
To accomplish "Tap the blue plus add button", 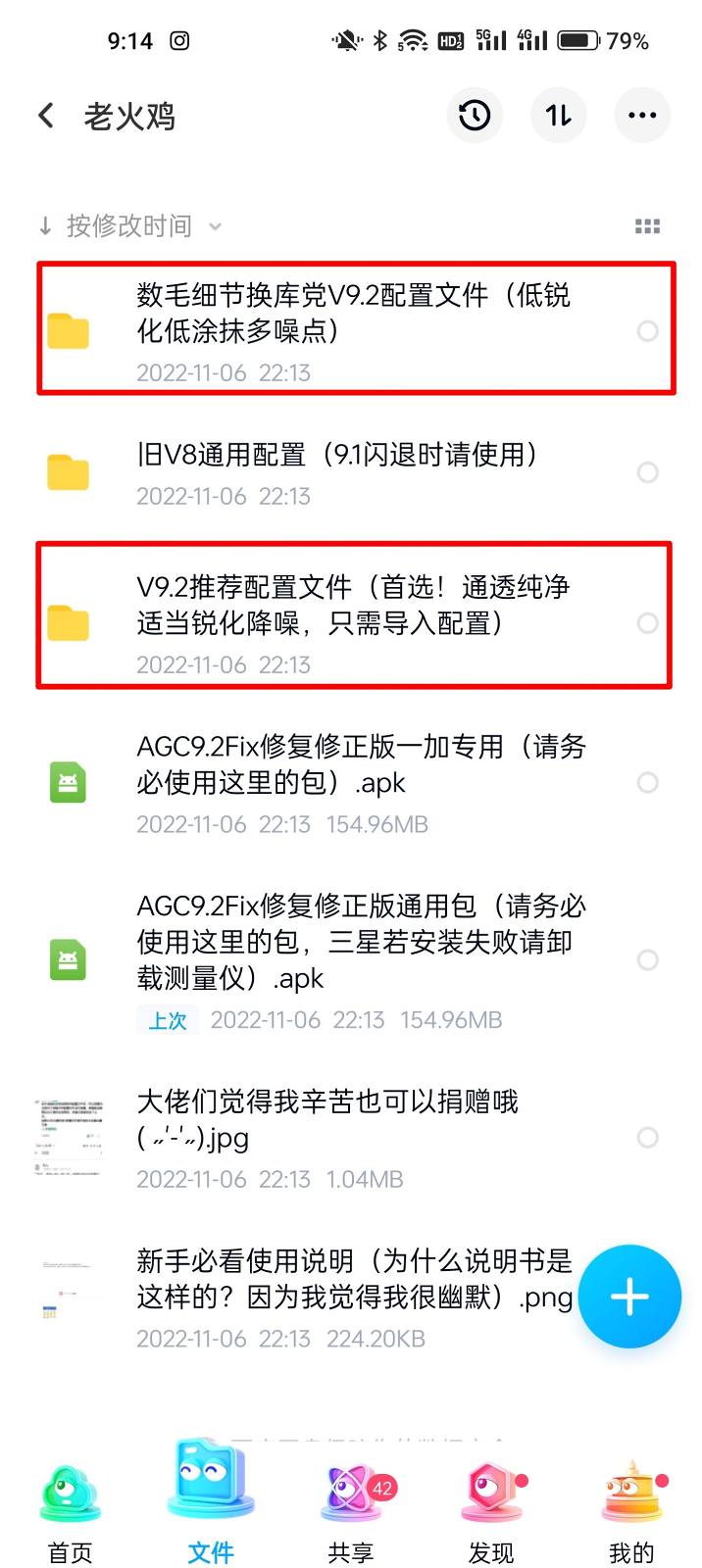I will [x=629, y=1297].
